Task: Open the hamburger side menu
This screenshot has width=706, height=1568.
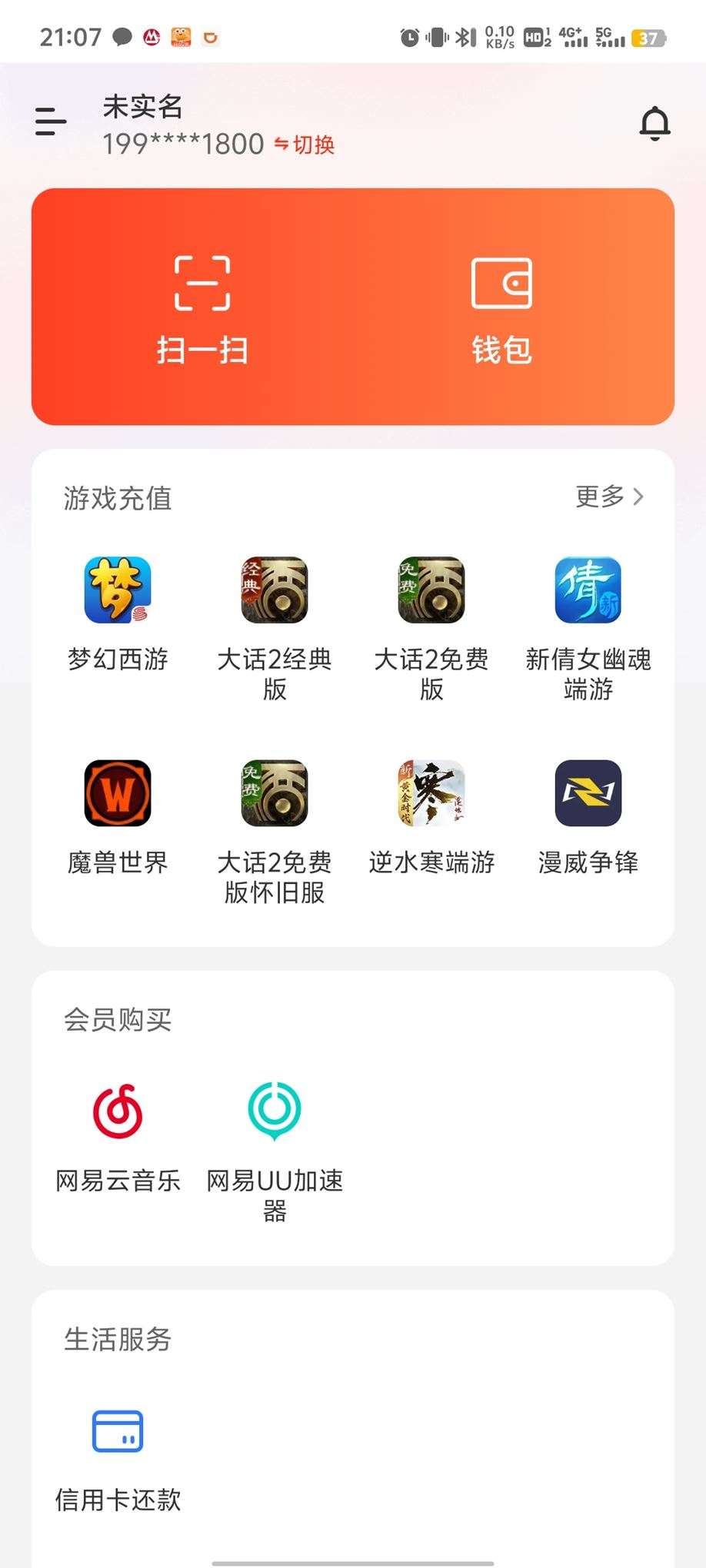Action: (x=48, y=122)
